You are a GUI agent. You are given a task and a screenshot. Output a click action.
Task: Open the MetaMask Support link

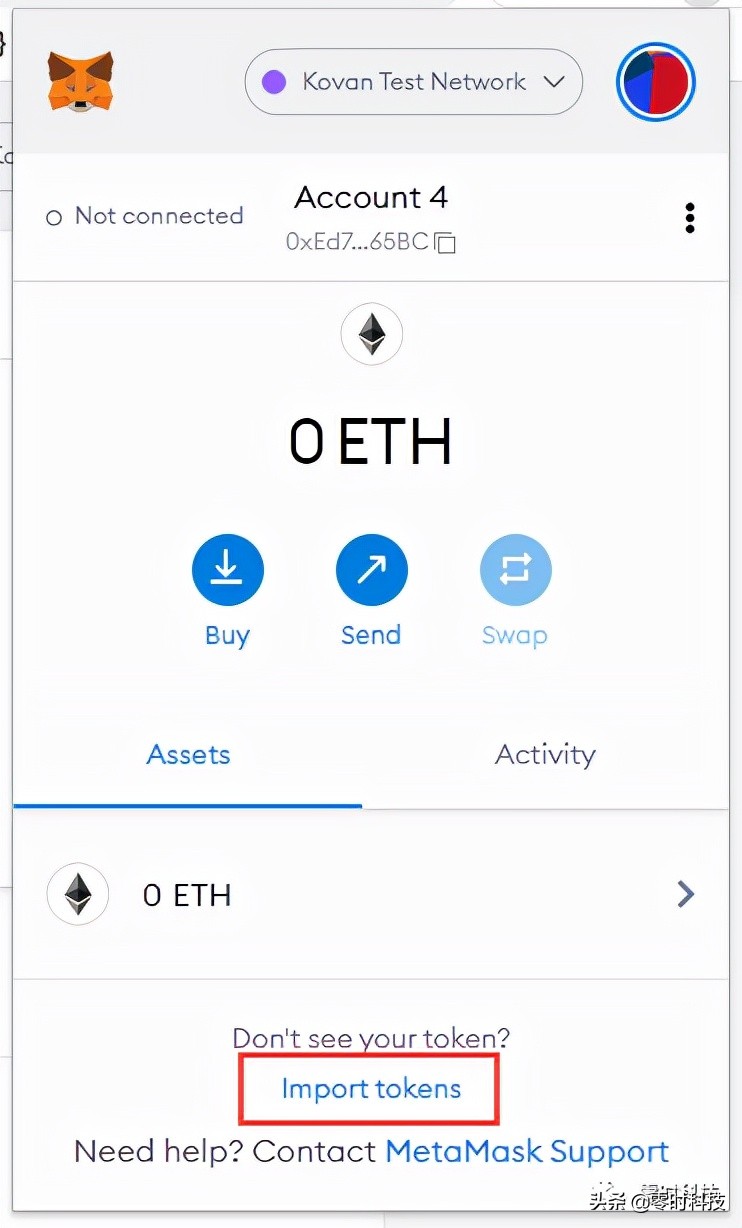527,1151
